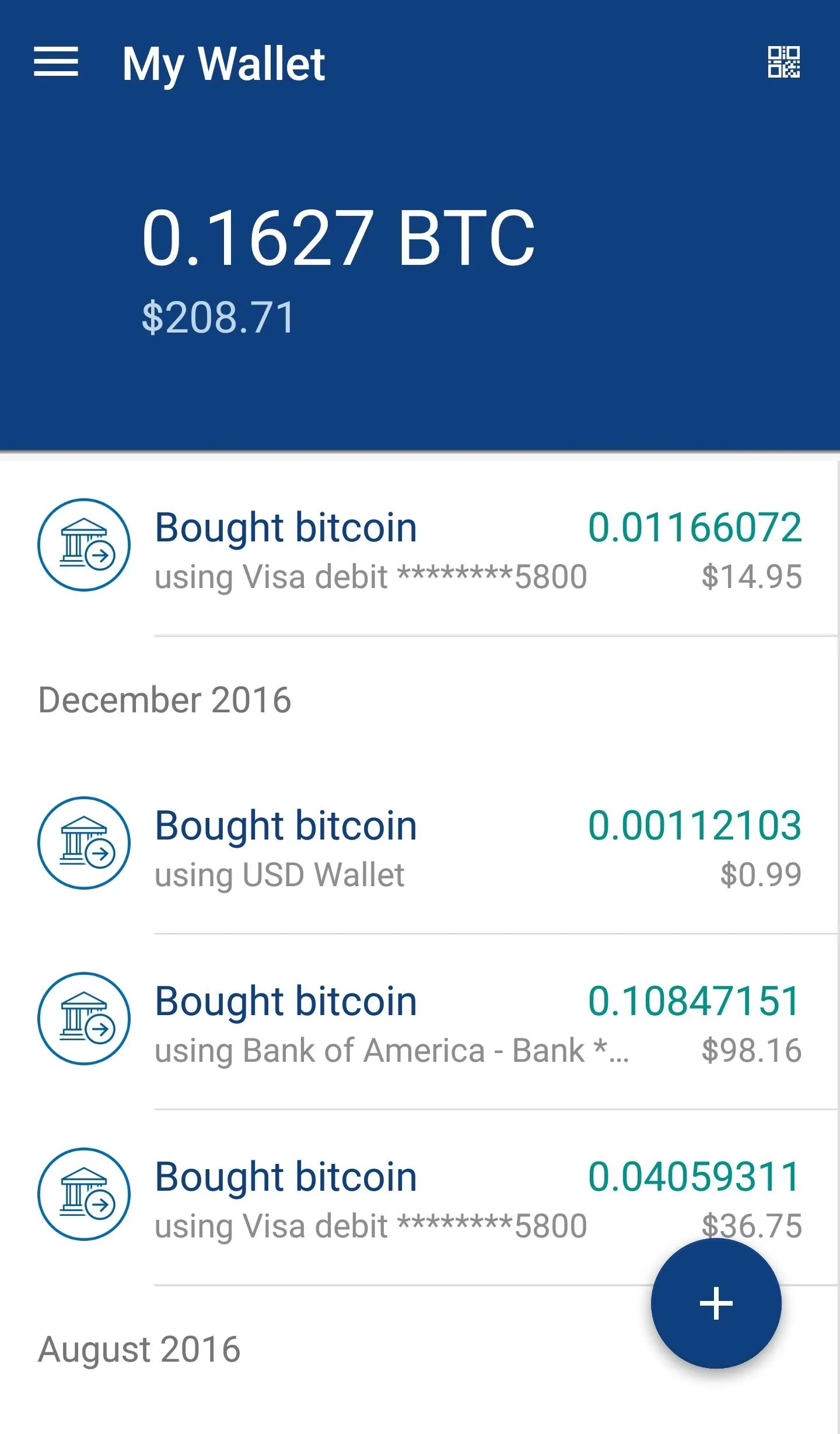Select the August 2016 section header

138,1348
